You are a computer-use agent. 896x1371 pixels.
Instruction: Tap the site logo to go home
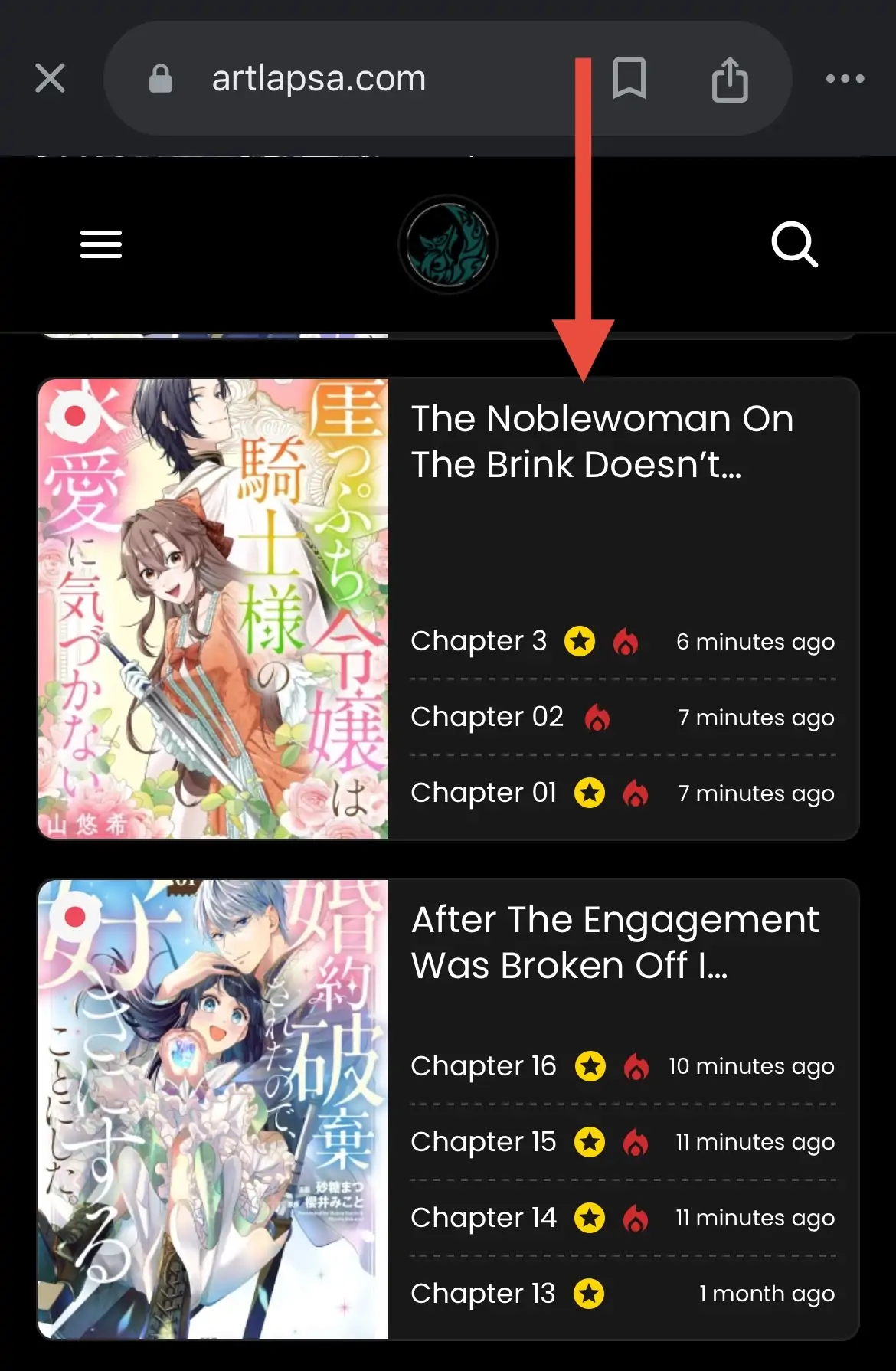(448, 244)
